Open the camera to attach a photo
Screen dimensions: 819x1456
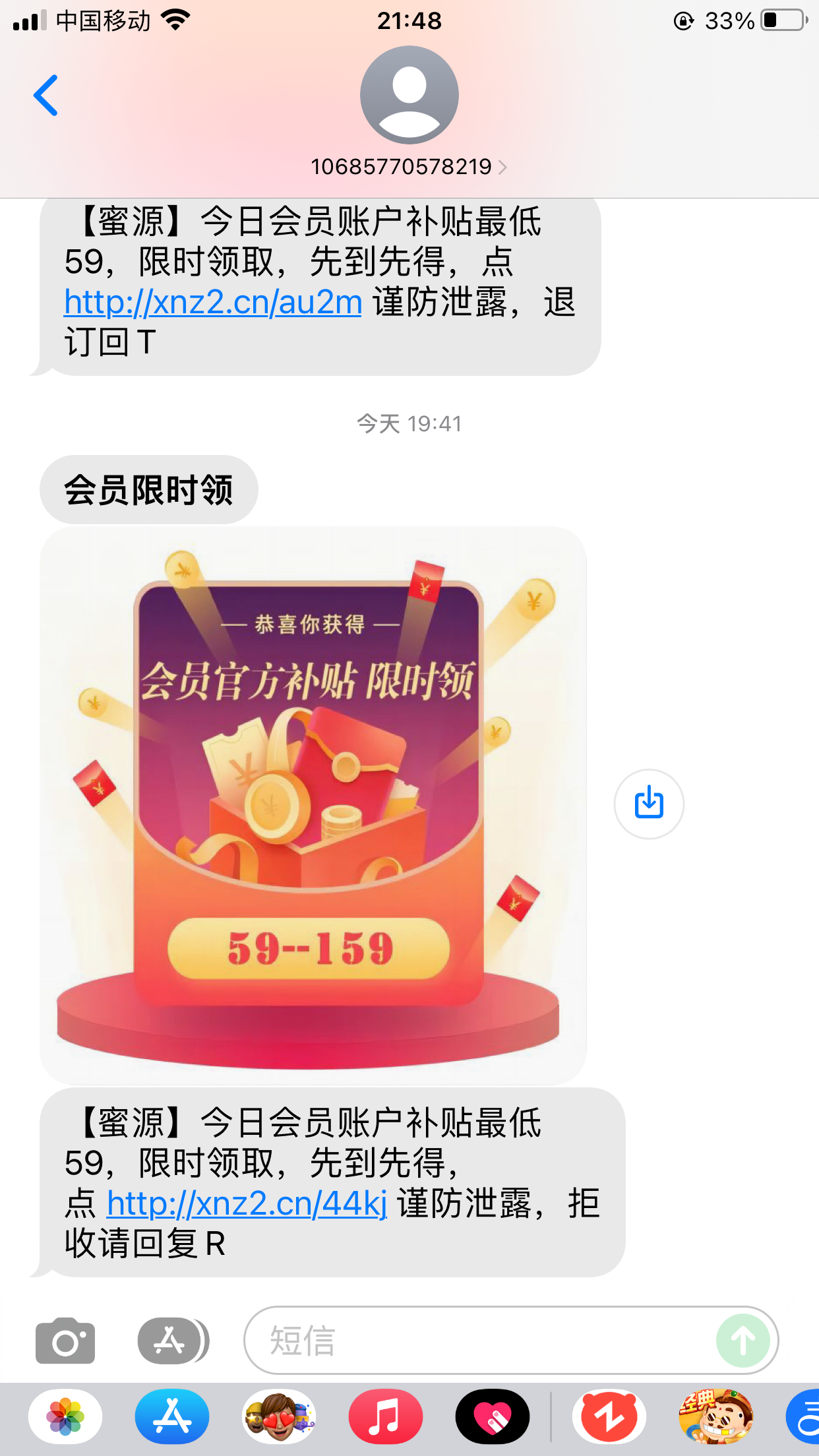(x=65, y=1341)
